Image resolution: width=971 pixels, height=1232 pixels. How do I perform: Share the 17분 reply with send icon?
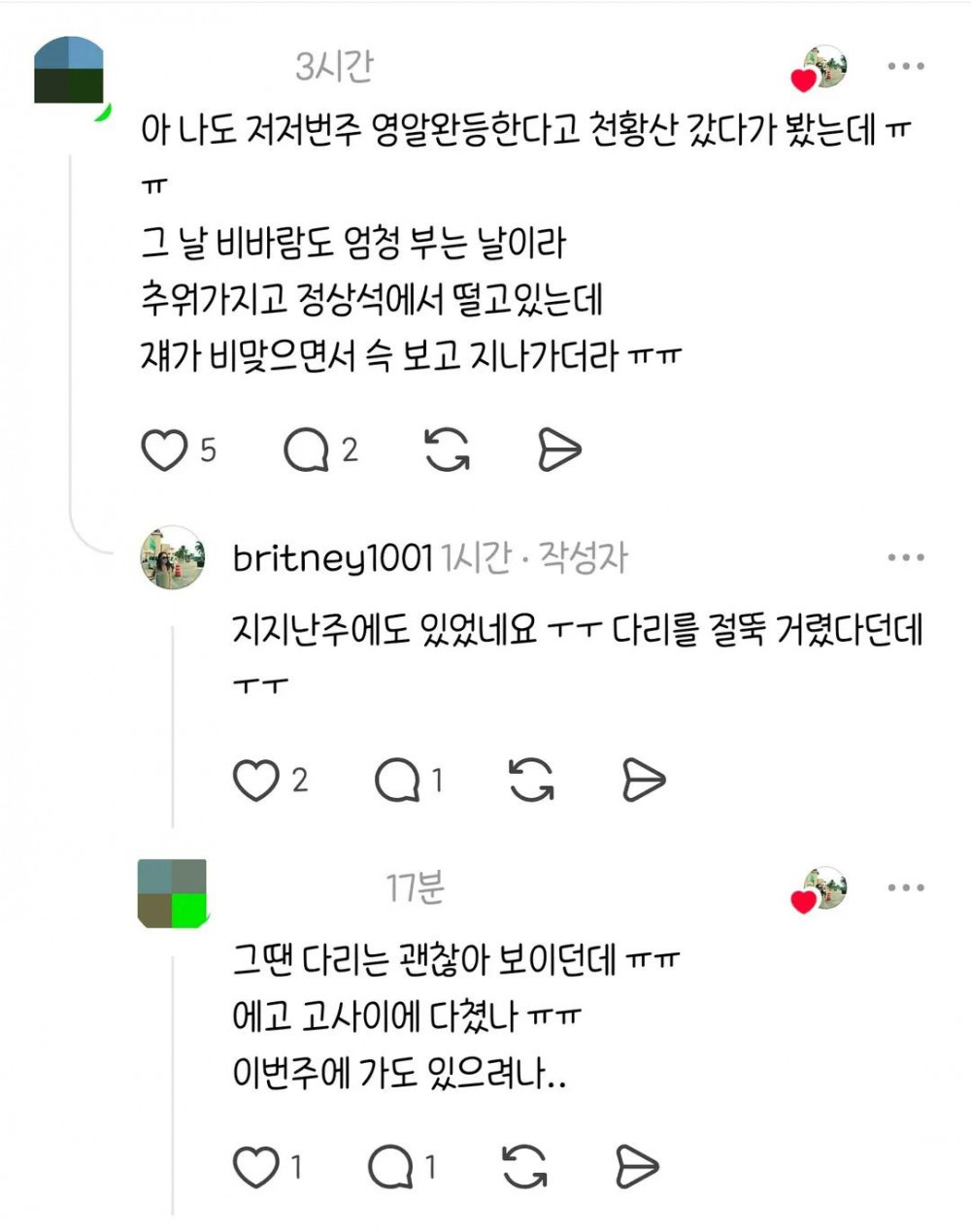tap(637, 1167)
